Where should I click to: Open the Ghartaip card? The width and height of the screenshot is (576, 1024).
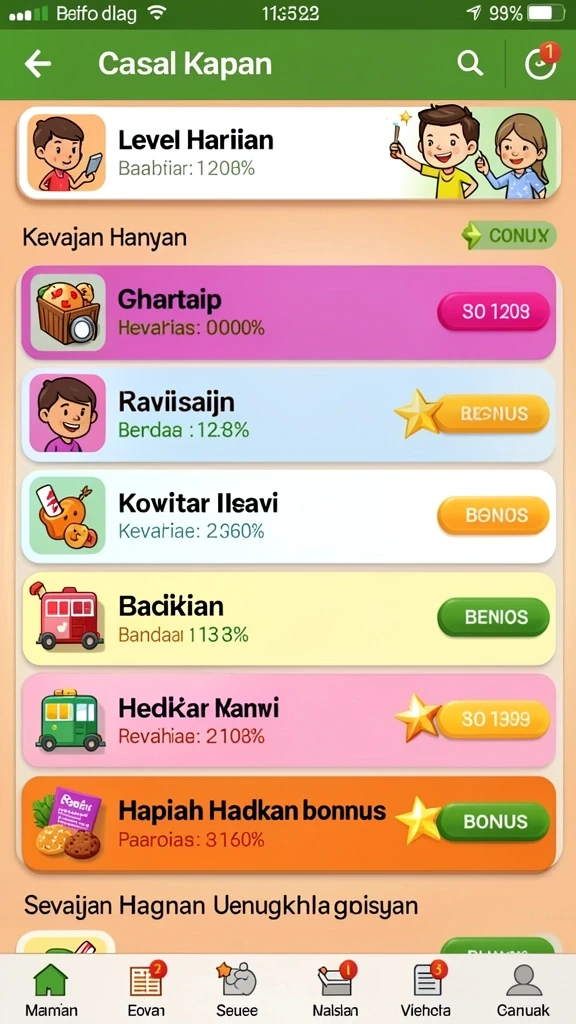tap(288, 312)
